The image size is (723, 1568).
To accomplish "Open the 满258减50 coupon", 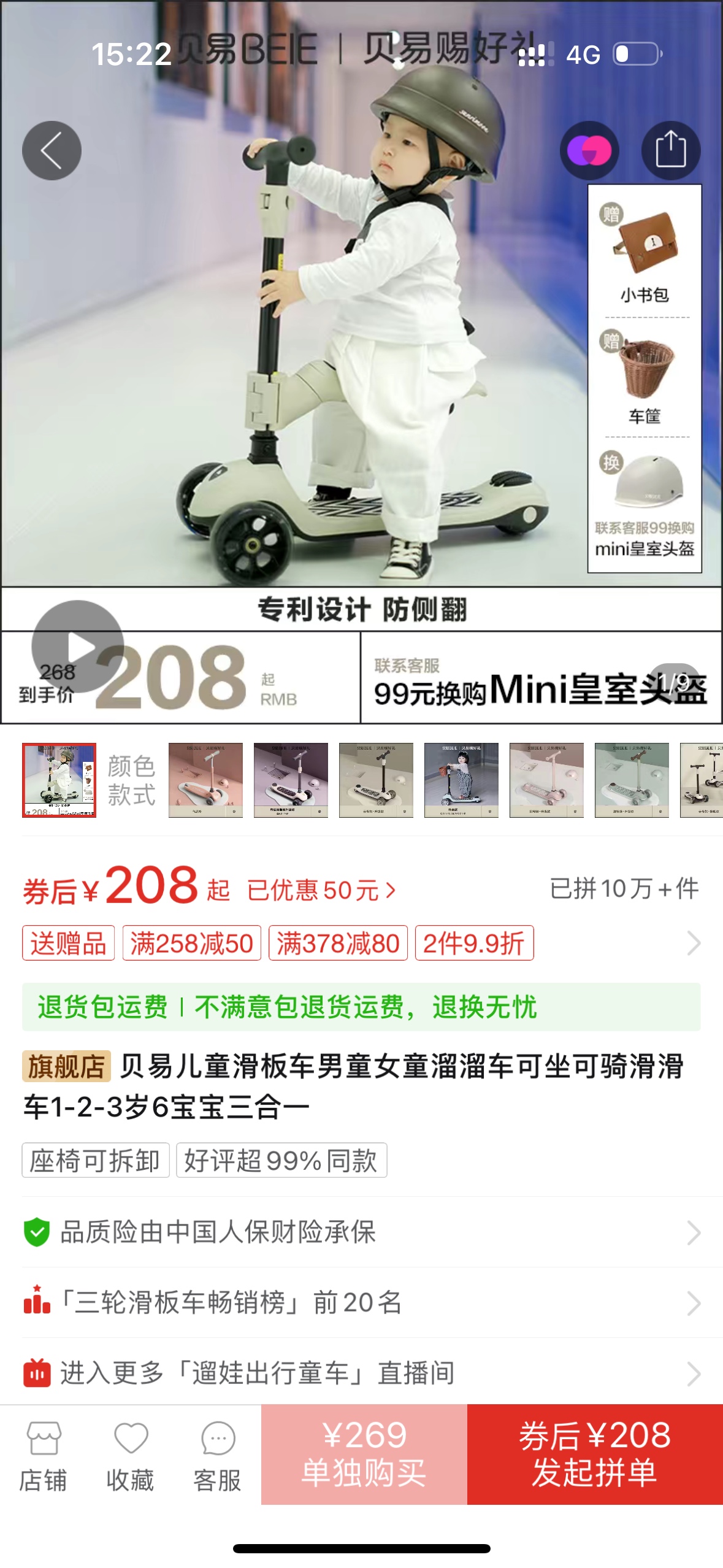I will pyautogui.click(x=191, y=943).
